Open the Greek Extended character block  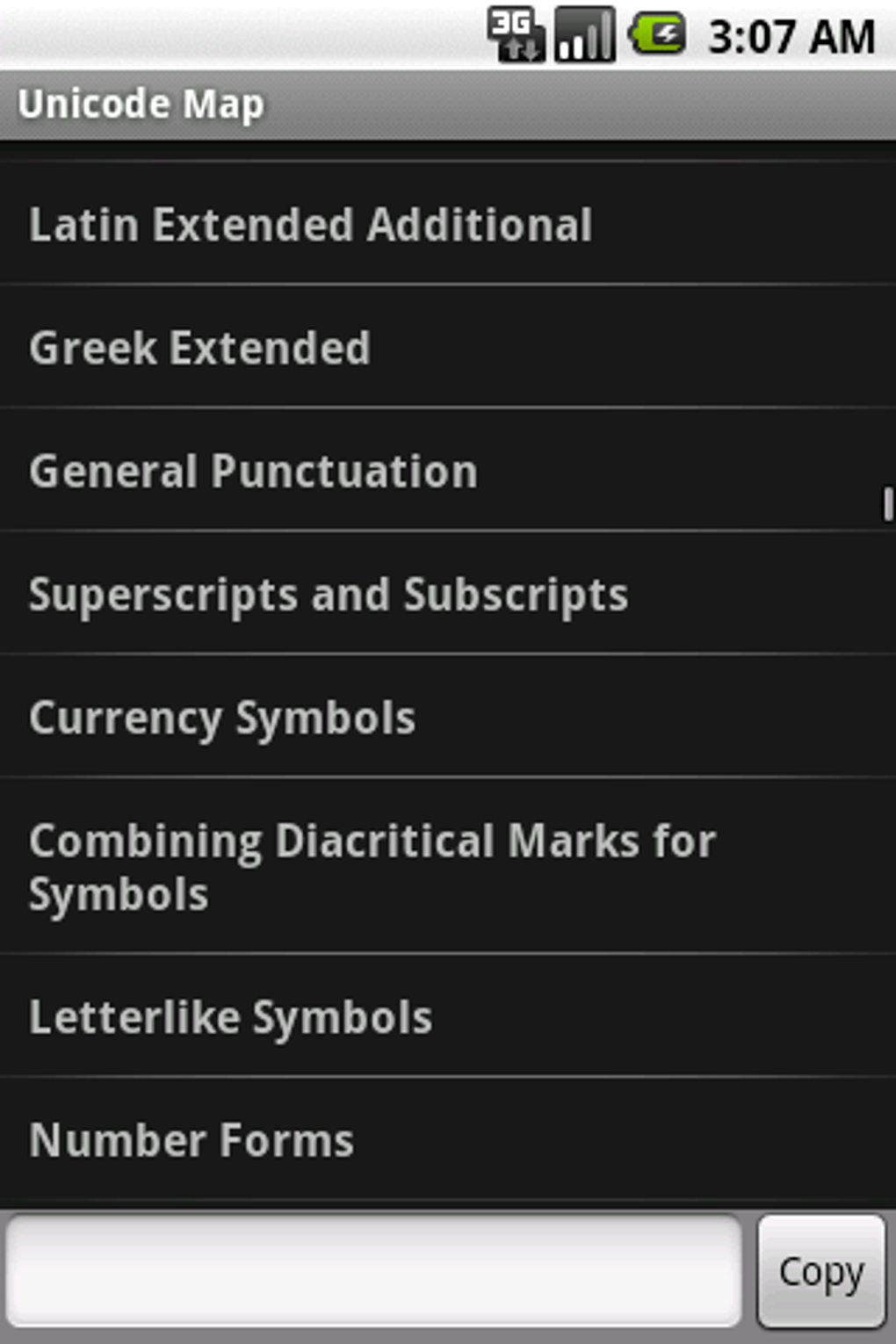pyautogui.click(x=199, y=348)
